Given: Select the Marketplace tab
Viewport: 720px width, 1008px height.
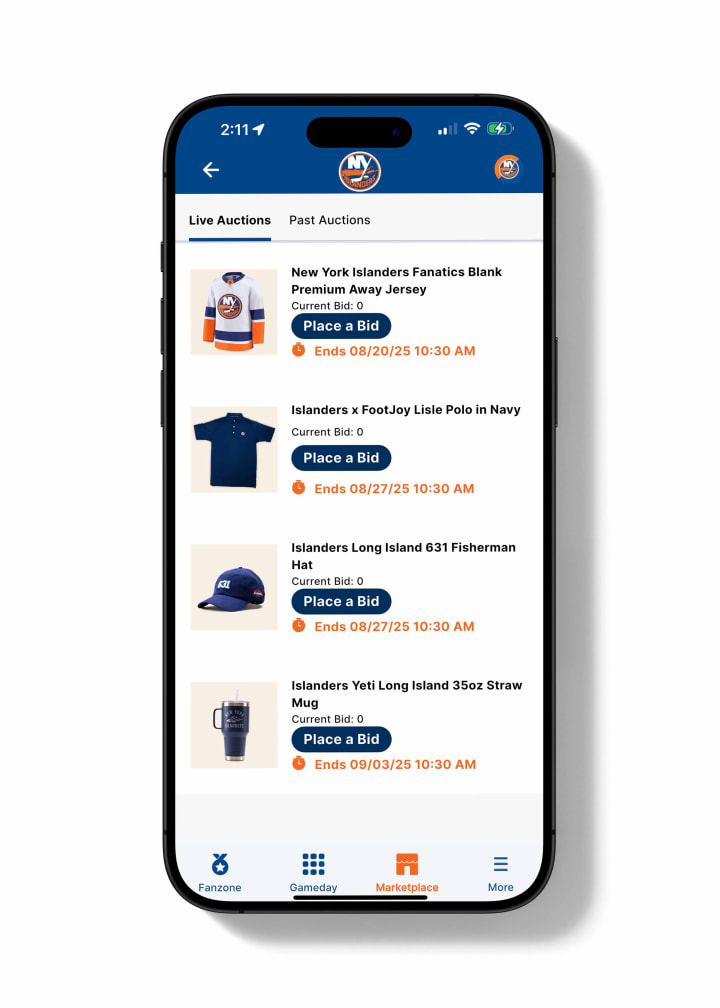Looking at the screenshot, I should coord(407,872).
